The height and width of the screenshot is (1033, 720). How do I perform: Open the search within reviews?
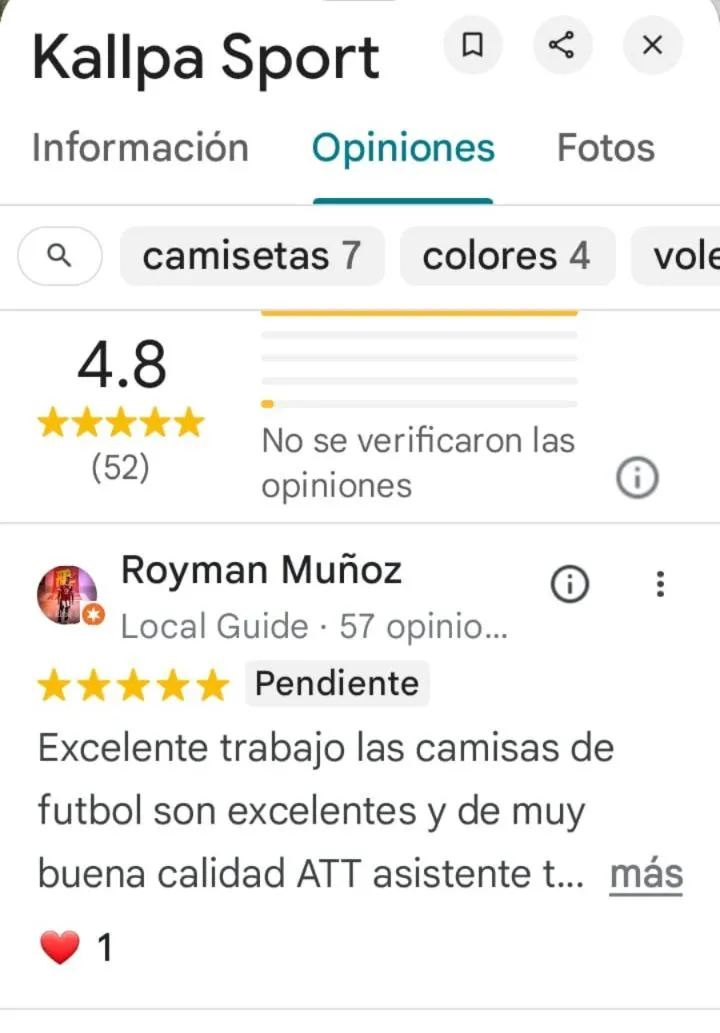[x=60, y=256]
